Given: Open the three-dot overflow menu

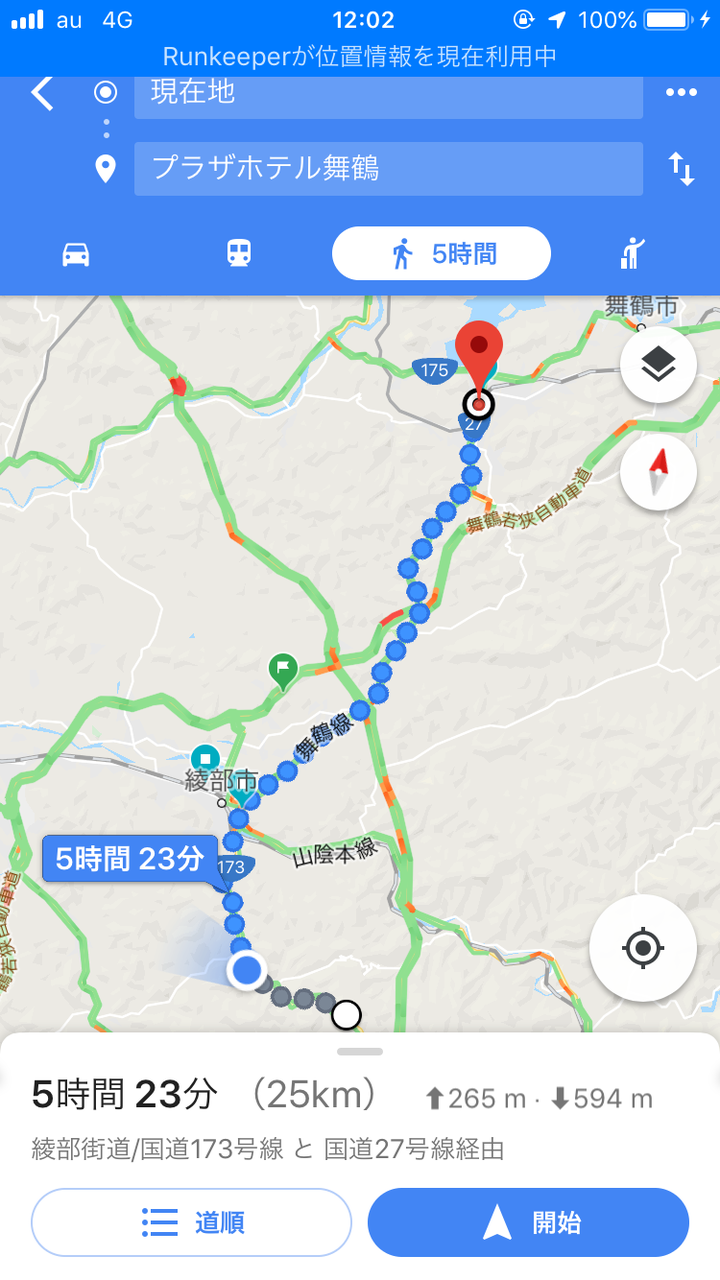Looking at the screenshot, I should pyautogui.click(x=681, y=93).
